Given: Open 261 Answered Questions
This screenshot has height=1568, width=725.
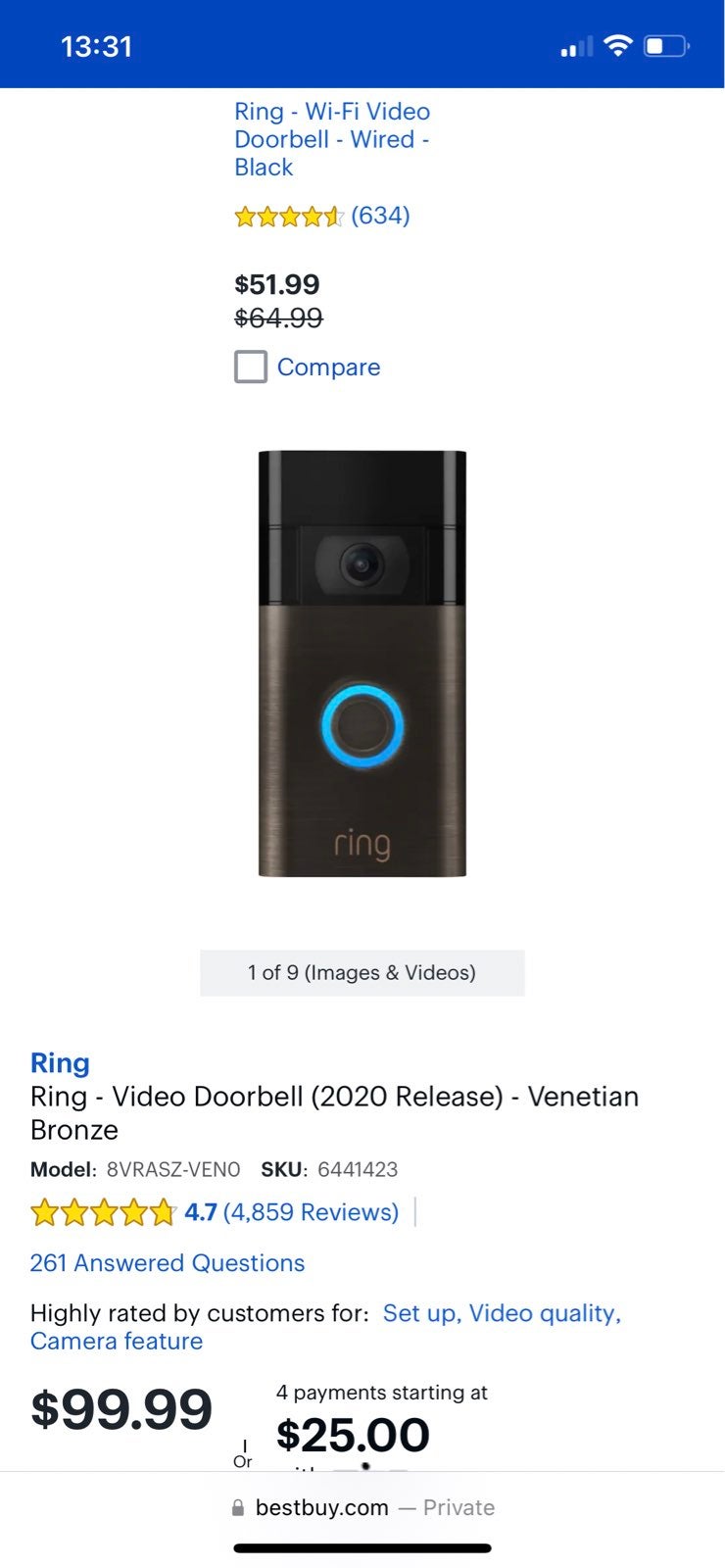Looking at the screenshot, I should pos(168,1263).
